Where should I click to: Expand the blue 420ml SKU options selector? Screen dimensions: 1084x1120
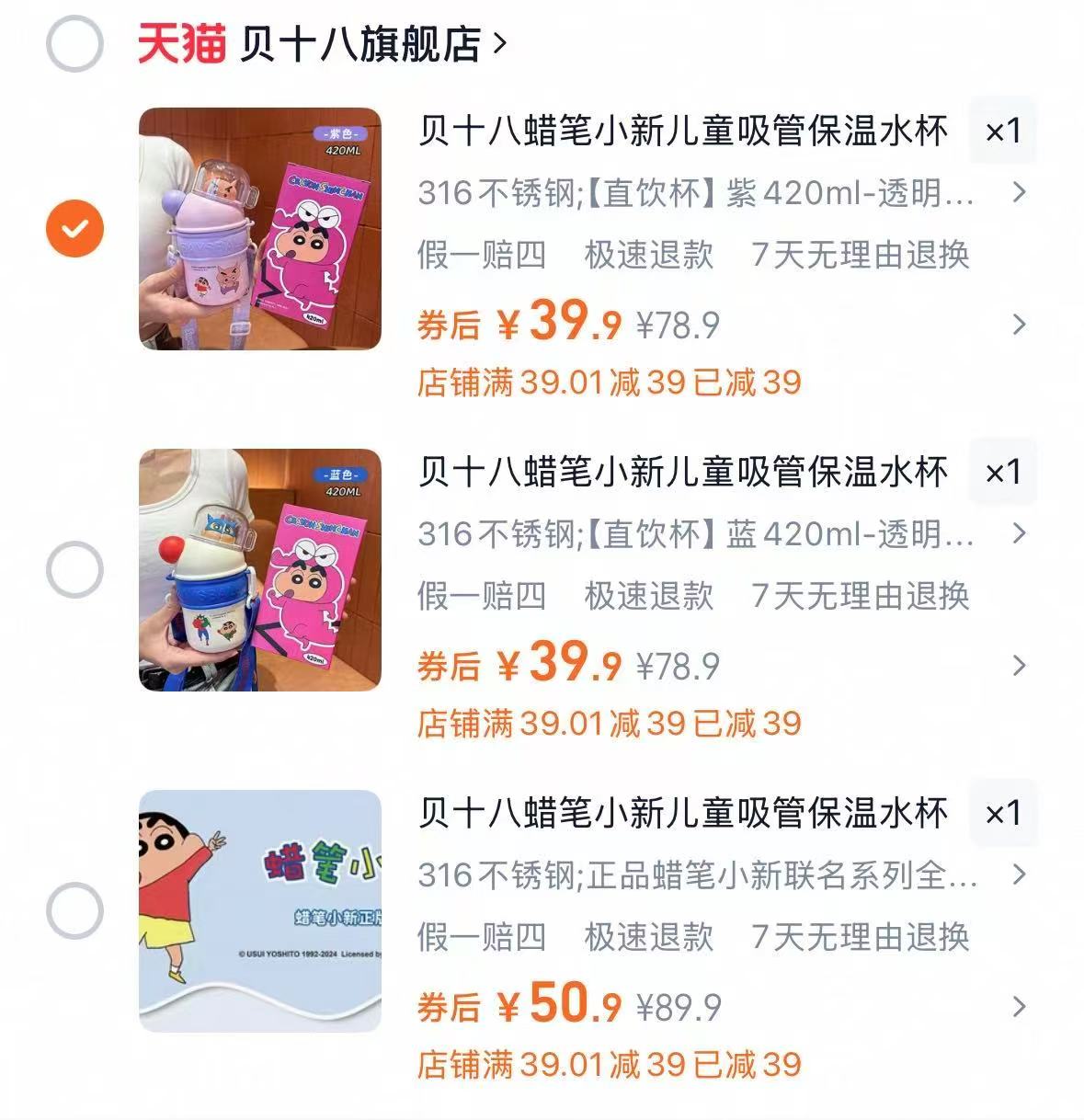pos(1021,532)
